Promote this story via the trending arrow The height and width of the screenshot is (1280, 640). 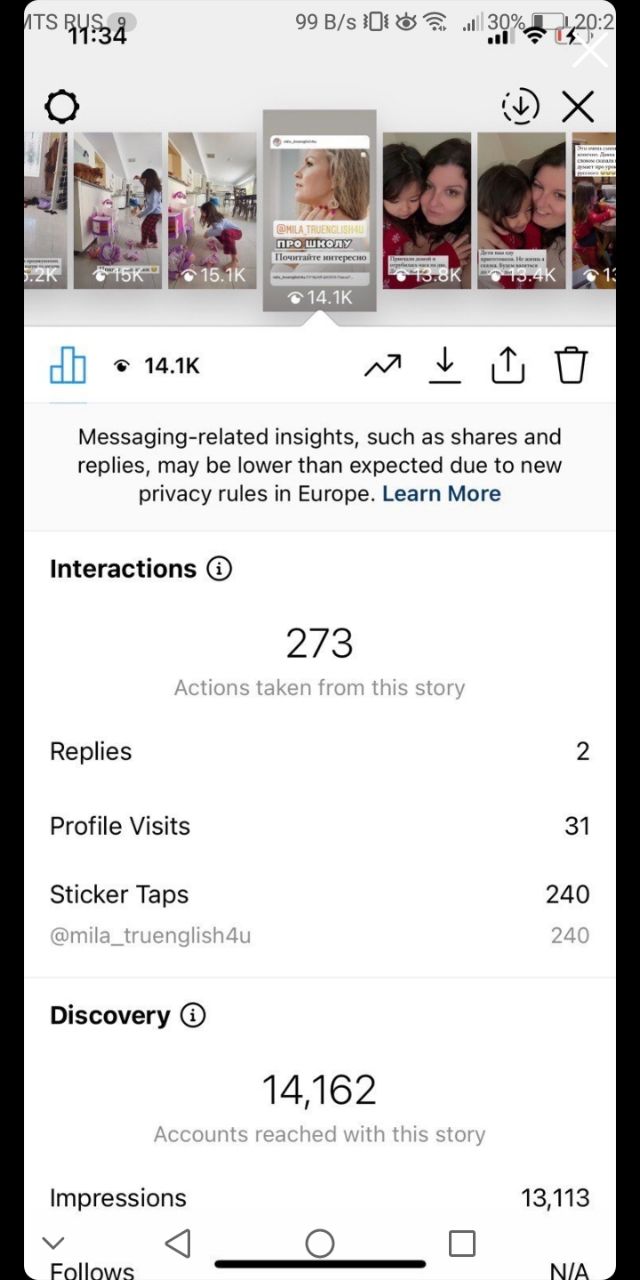[382, 367]
